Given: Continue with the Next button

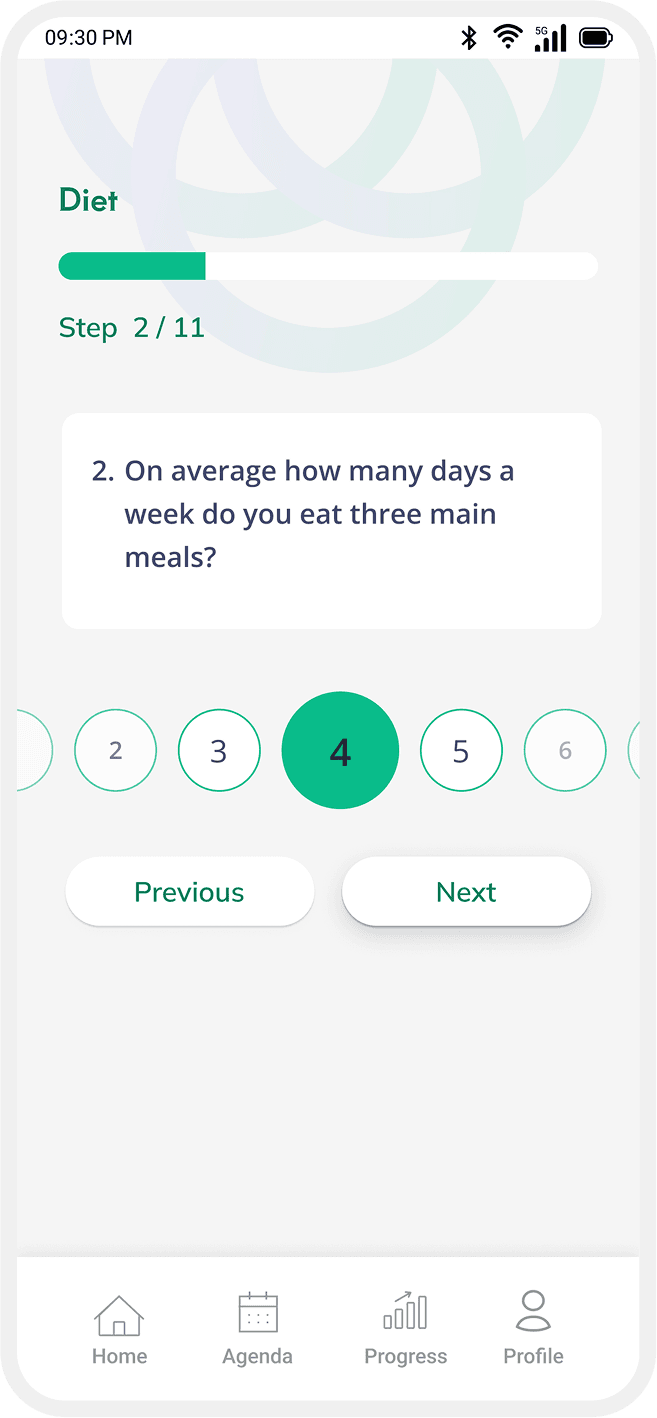Looking at the screenshot, I should pyautogui.click(x=466, y=892).
